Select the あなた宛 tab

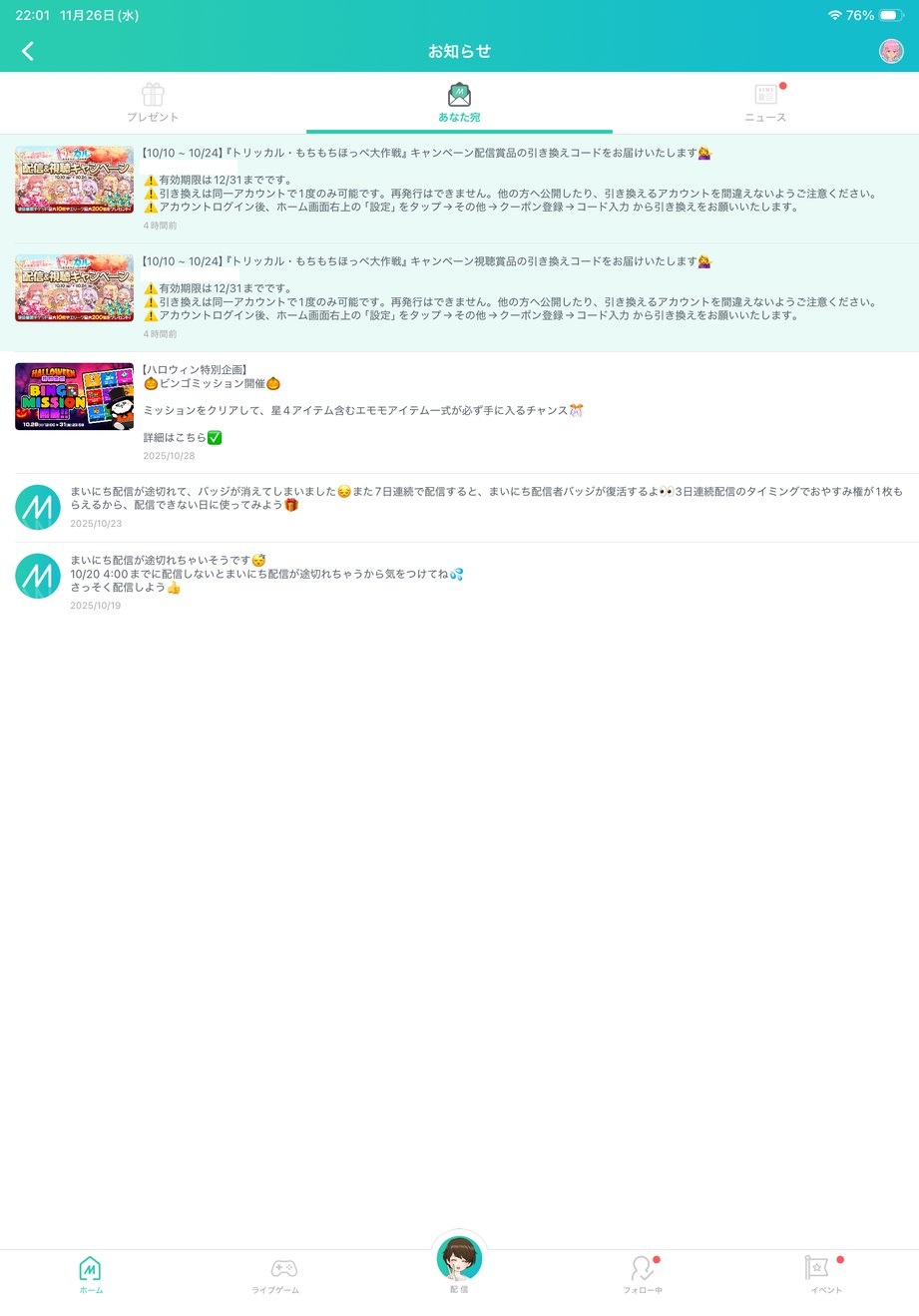459,103
